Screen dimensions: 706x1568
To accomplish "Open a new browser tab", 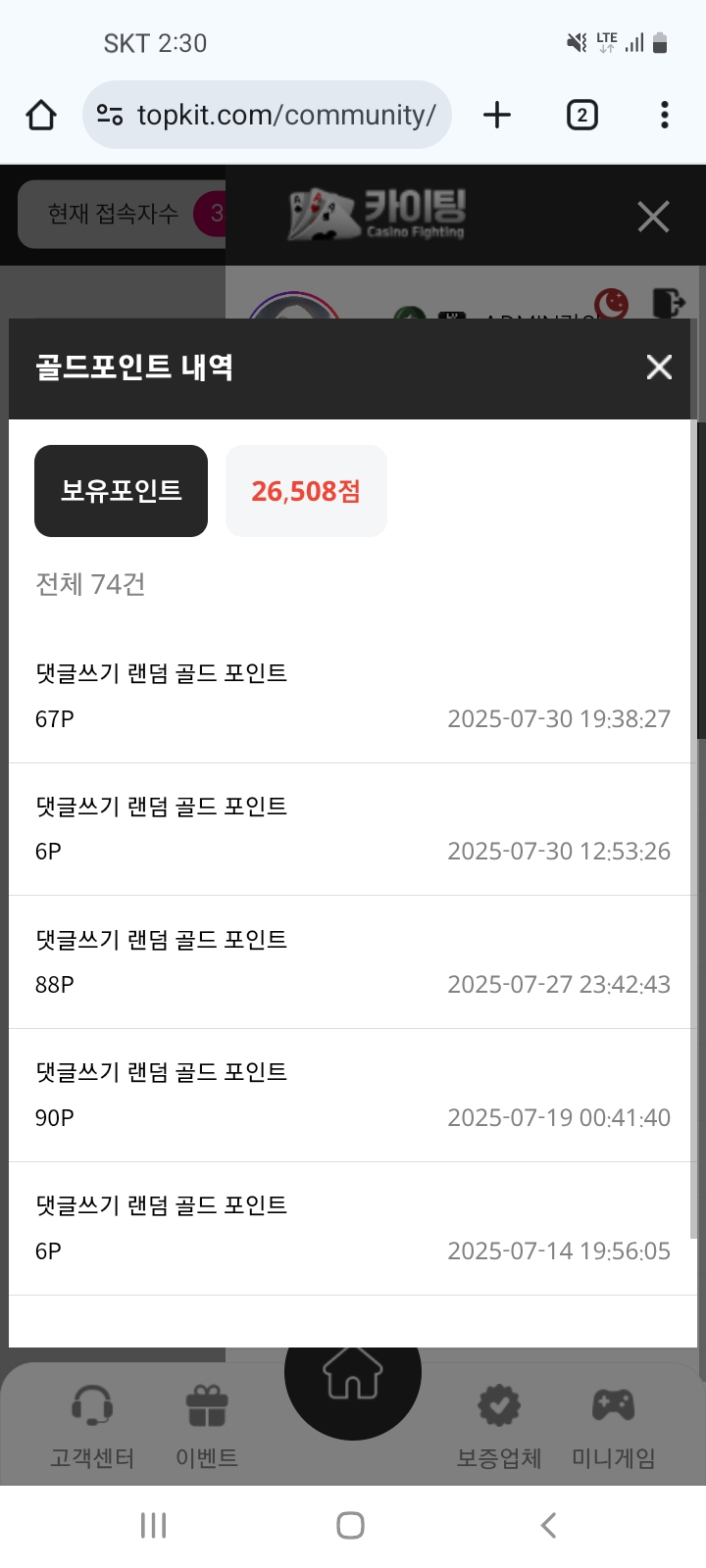I will tap(497, 115).
